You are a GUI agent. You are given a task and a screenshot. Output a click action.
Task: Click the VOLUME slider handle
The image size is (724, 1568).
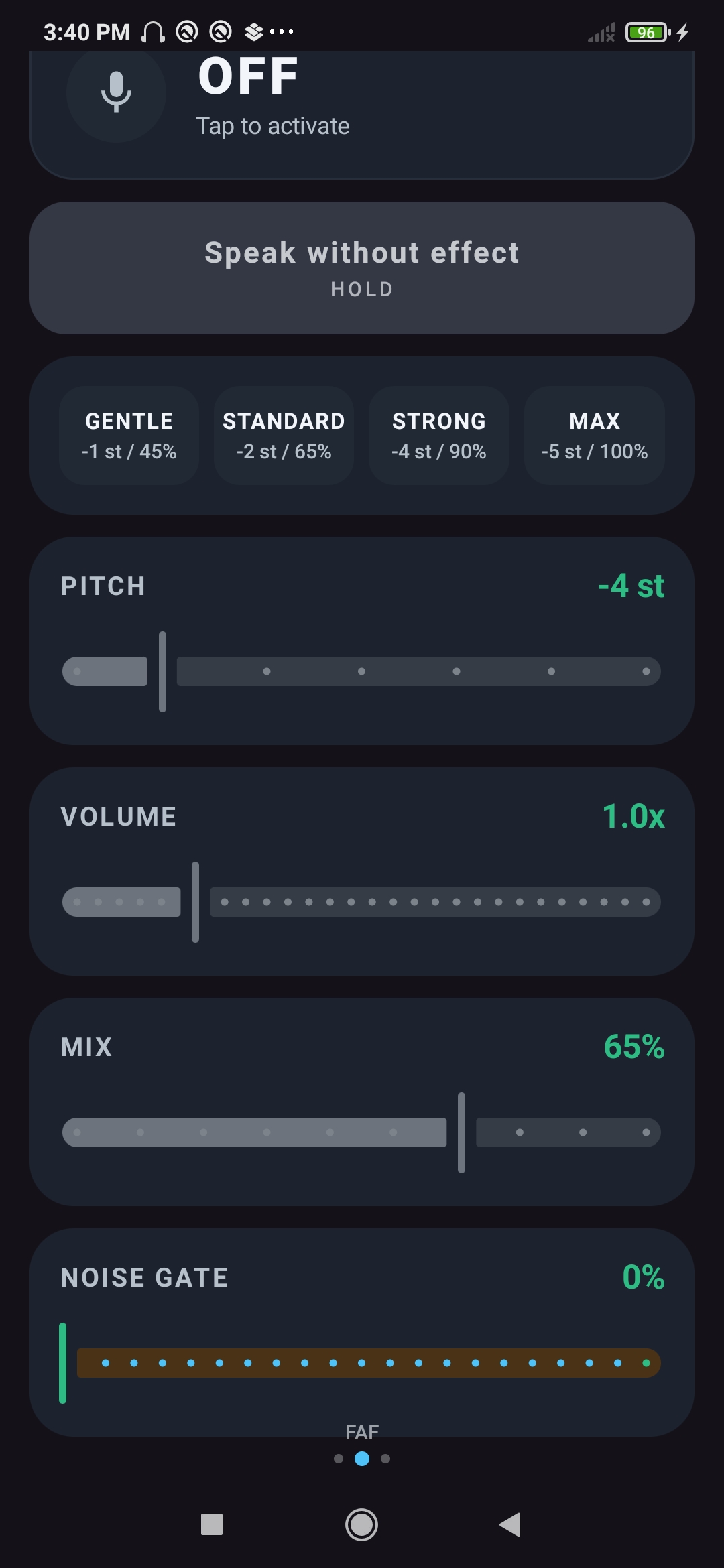click(x=195, y=901)
